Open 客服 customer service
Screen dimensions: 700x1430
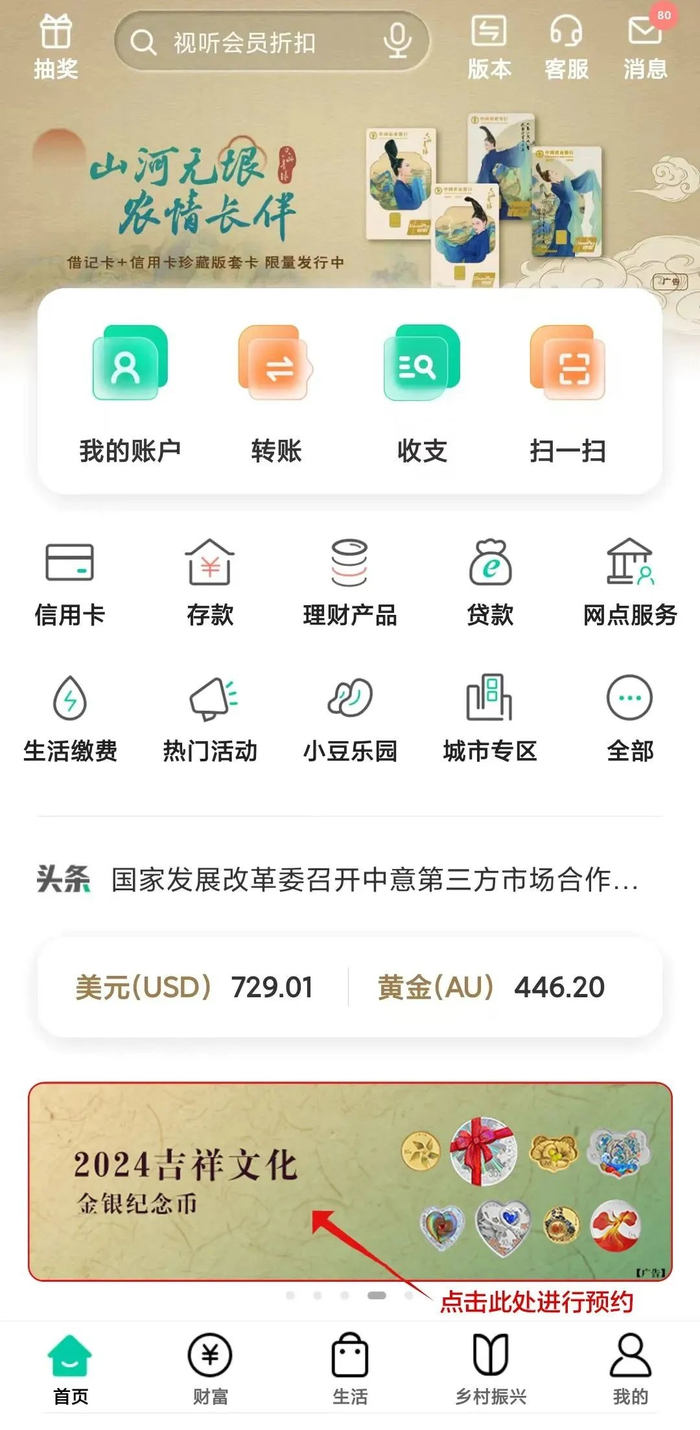(566, 45)
